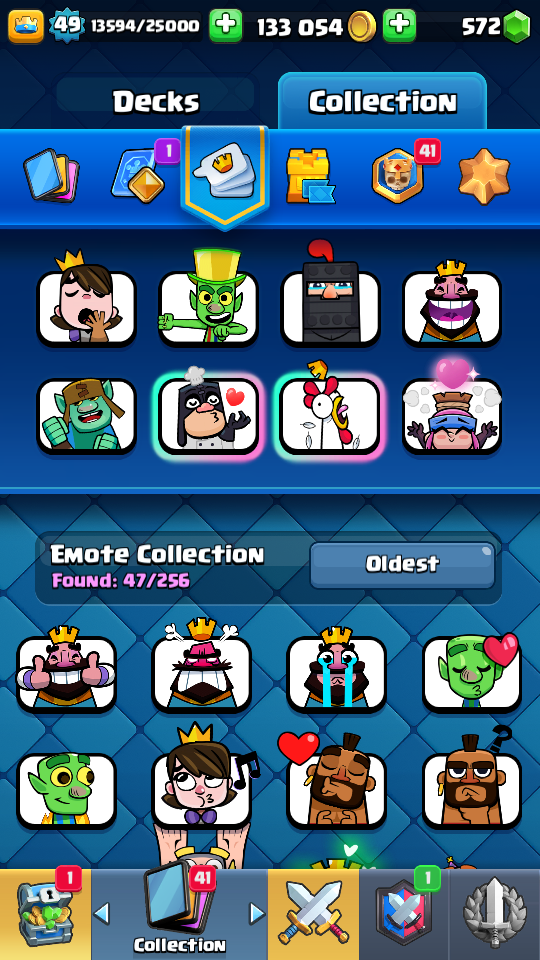Screen dimensions: 540x960
Task: Open the tower skins sub-tab
Action: (x=309, y=176)
